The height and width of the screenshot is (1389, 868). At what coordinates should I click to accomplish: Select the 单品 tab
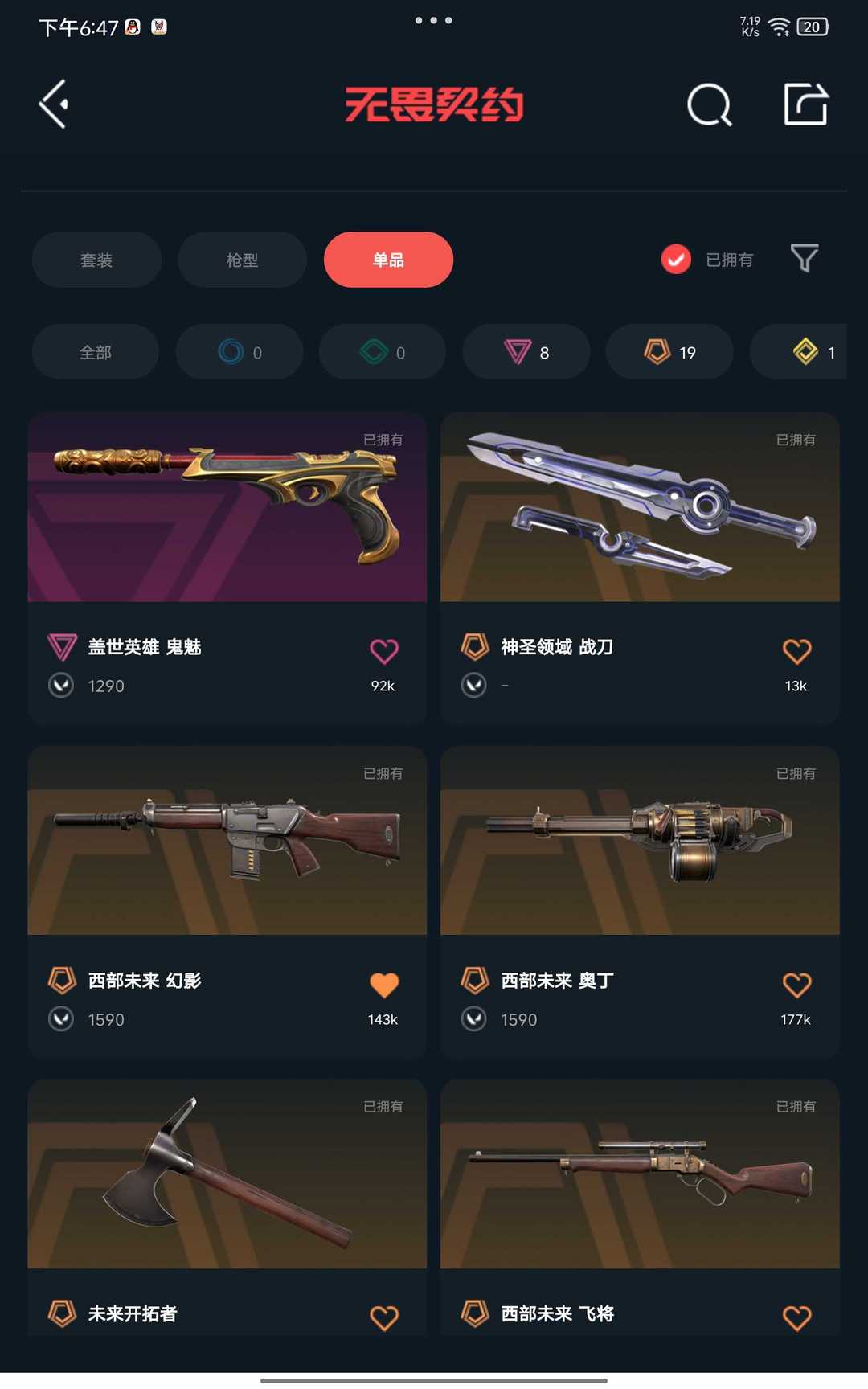pos(388,260)
